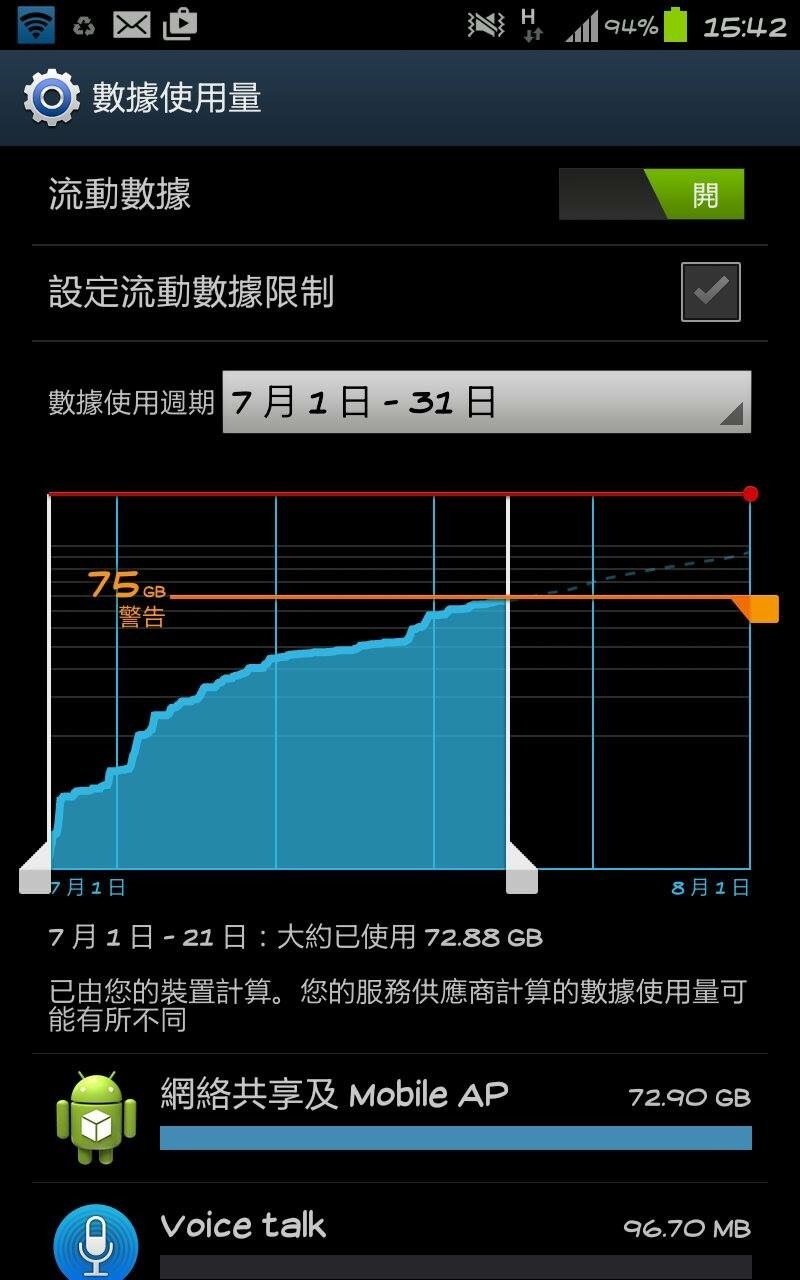The height and width of the screenshot is (1280, 800).
Task: Select the right white range handle on the chart
Action: (x=521, y=876)
